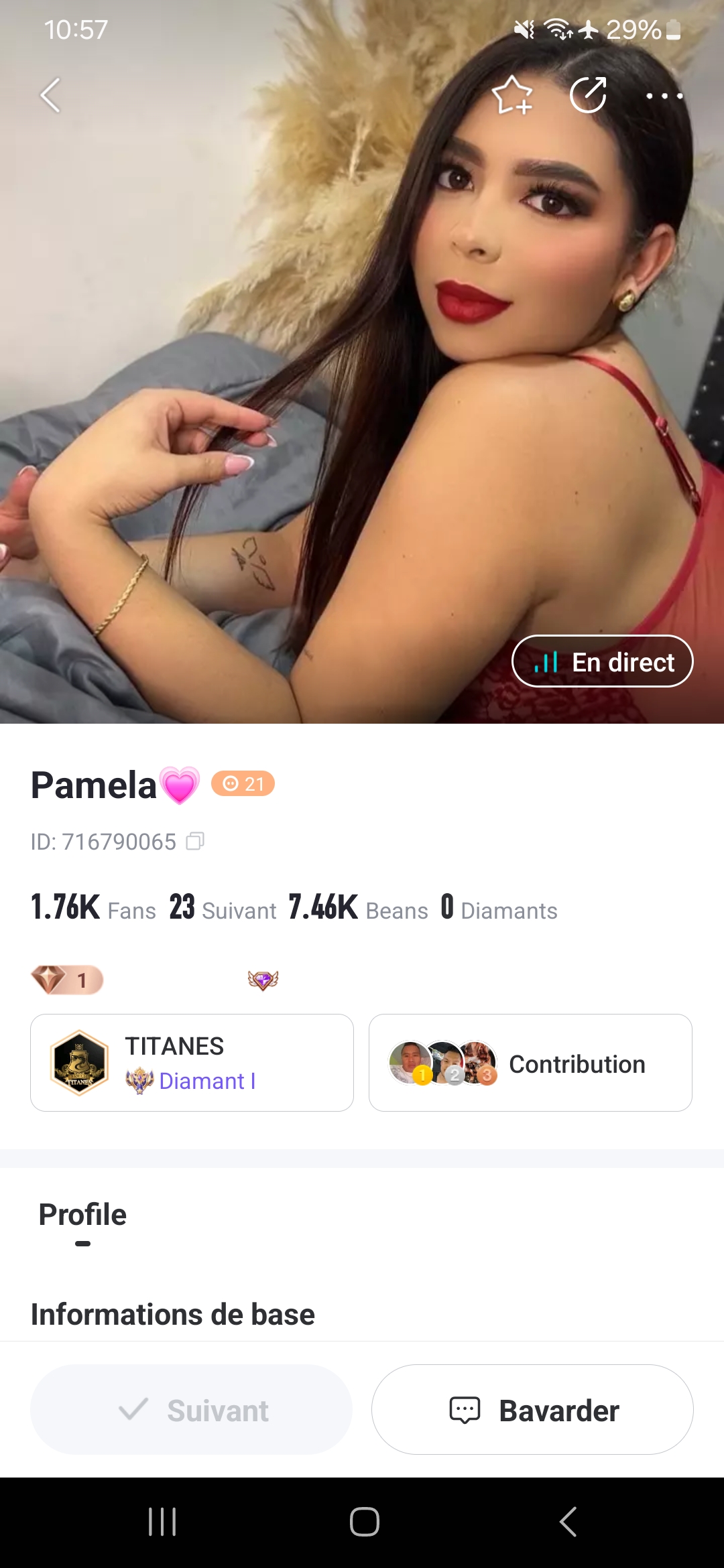Return to the Android home screen

coord(364,1522)
